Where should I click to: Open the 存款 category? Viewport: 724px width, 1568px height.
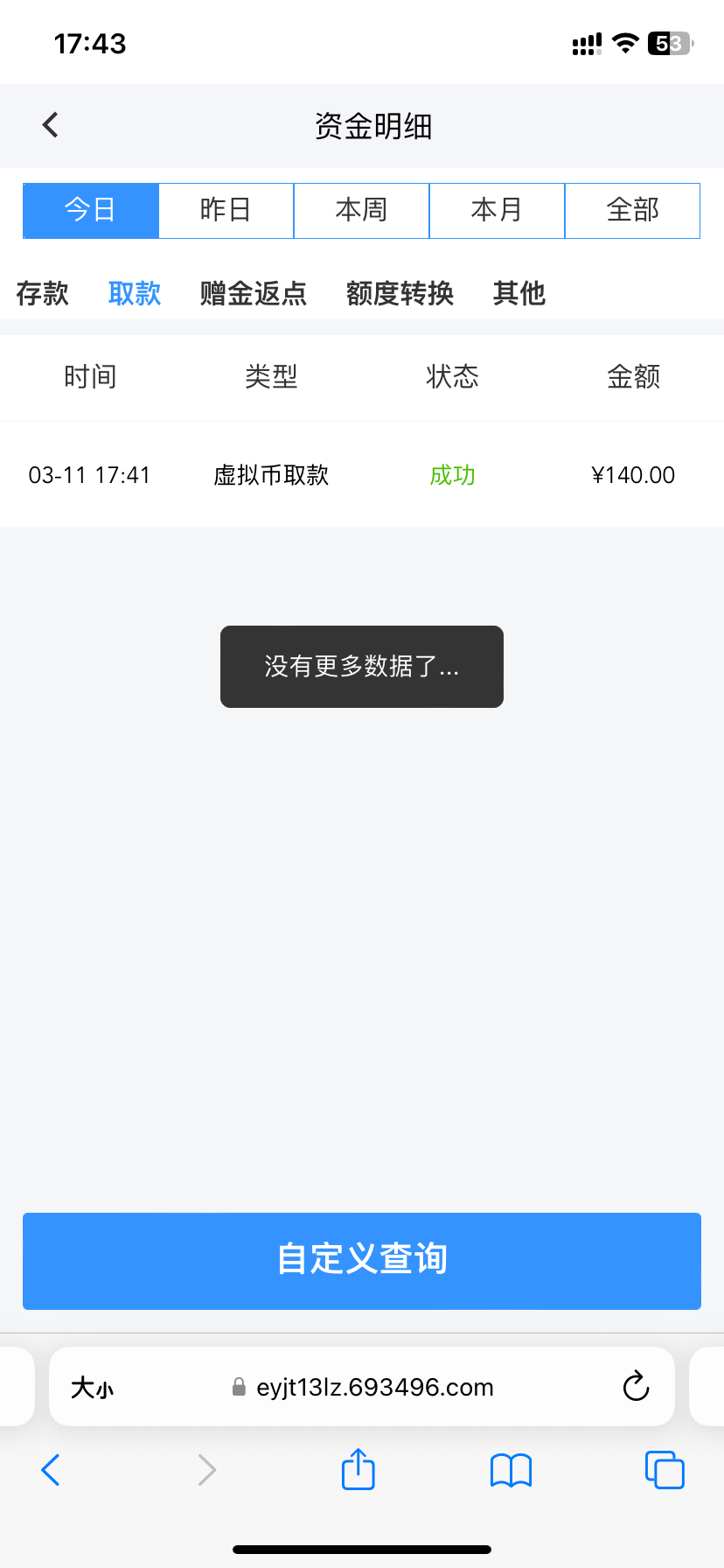pos(42,293)
